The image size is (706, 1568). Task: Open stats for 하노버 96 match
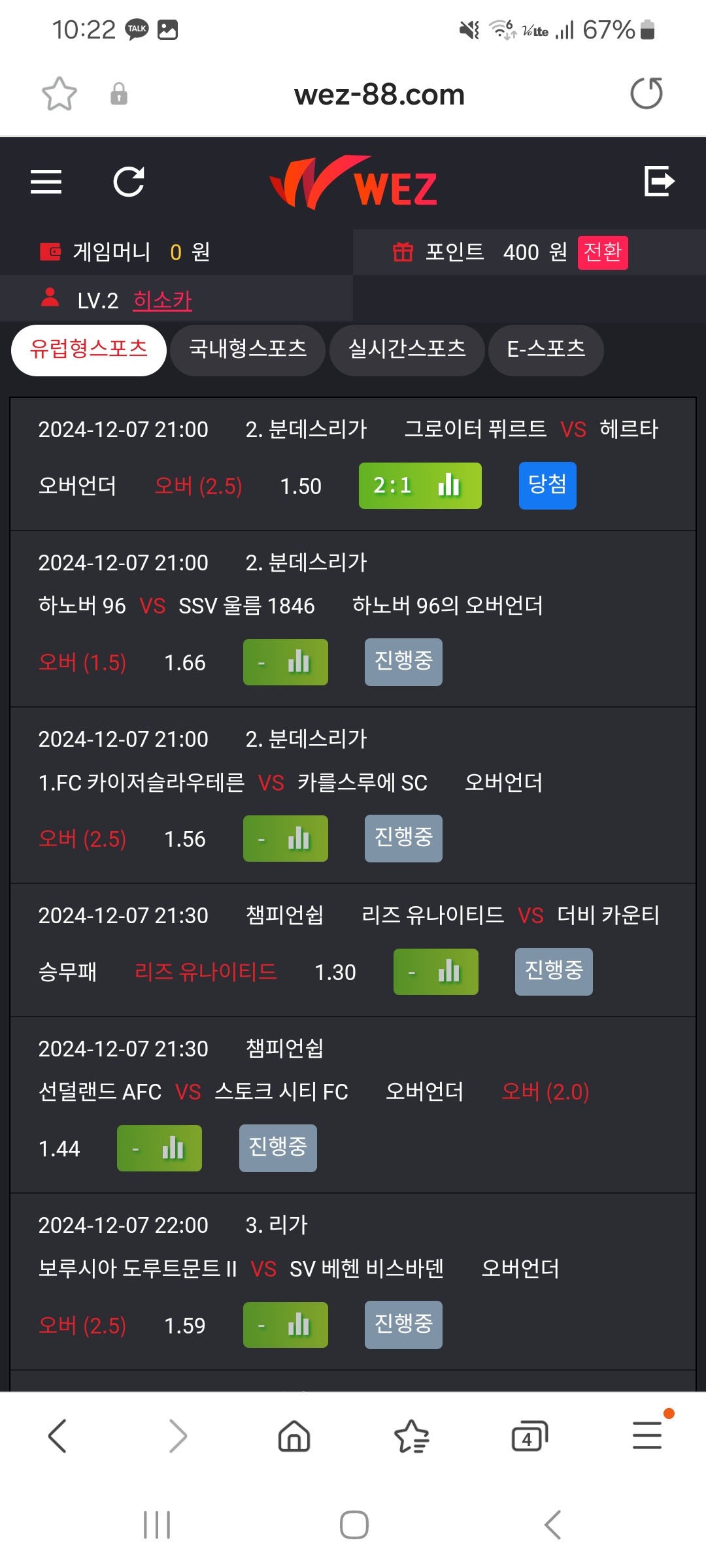point(286,662)
